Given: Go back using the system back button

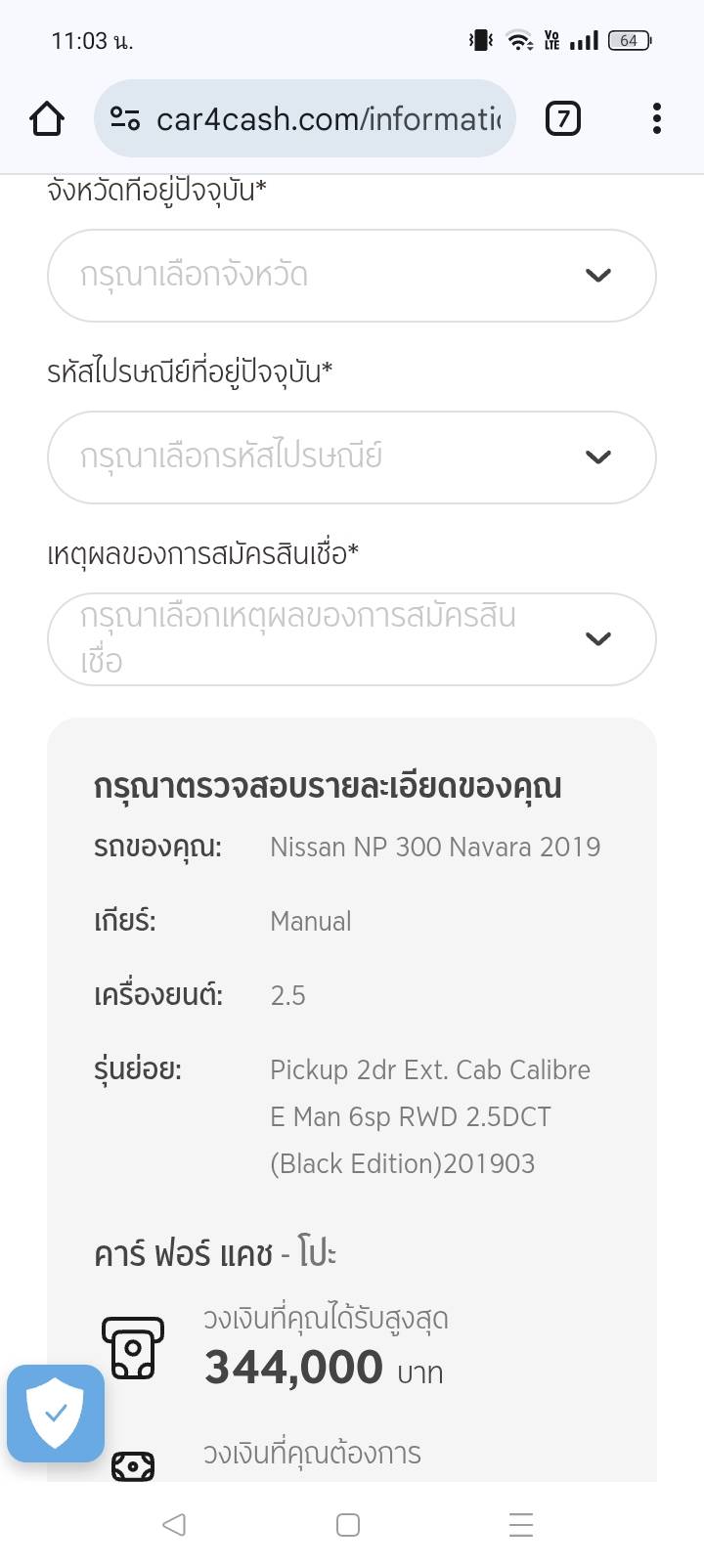Looking at the screenshot, I should [x=174, y=1524].
